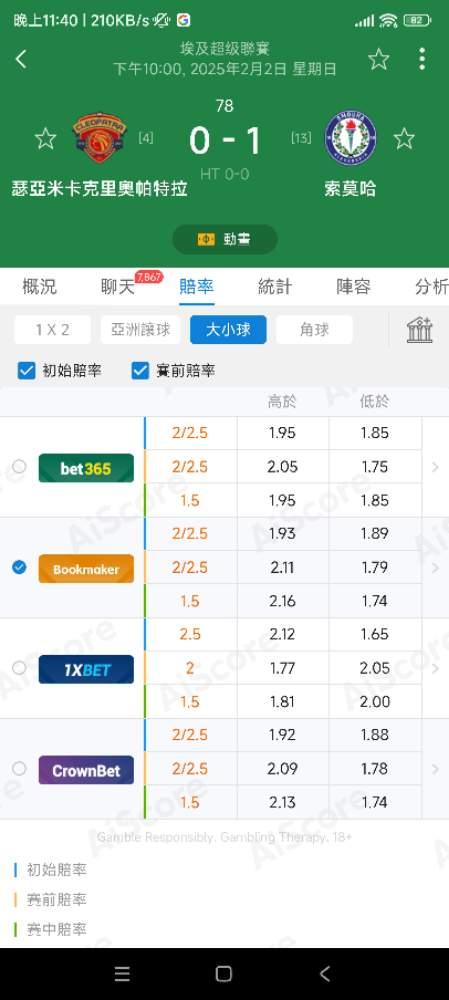Favorite this match with the header star

(379, 59)
